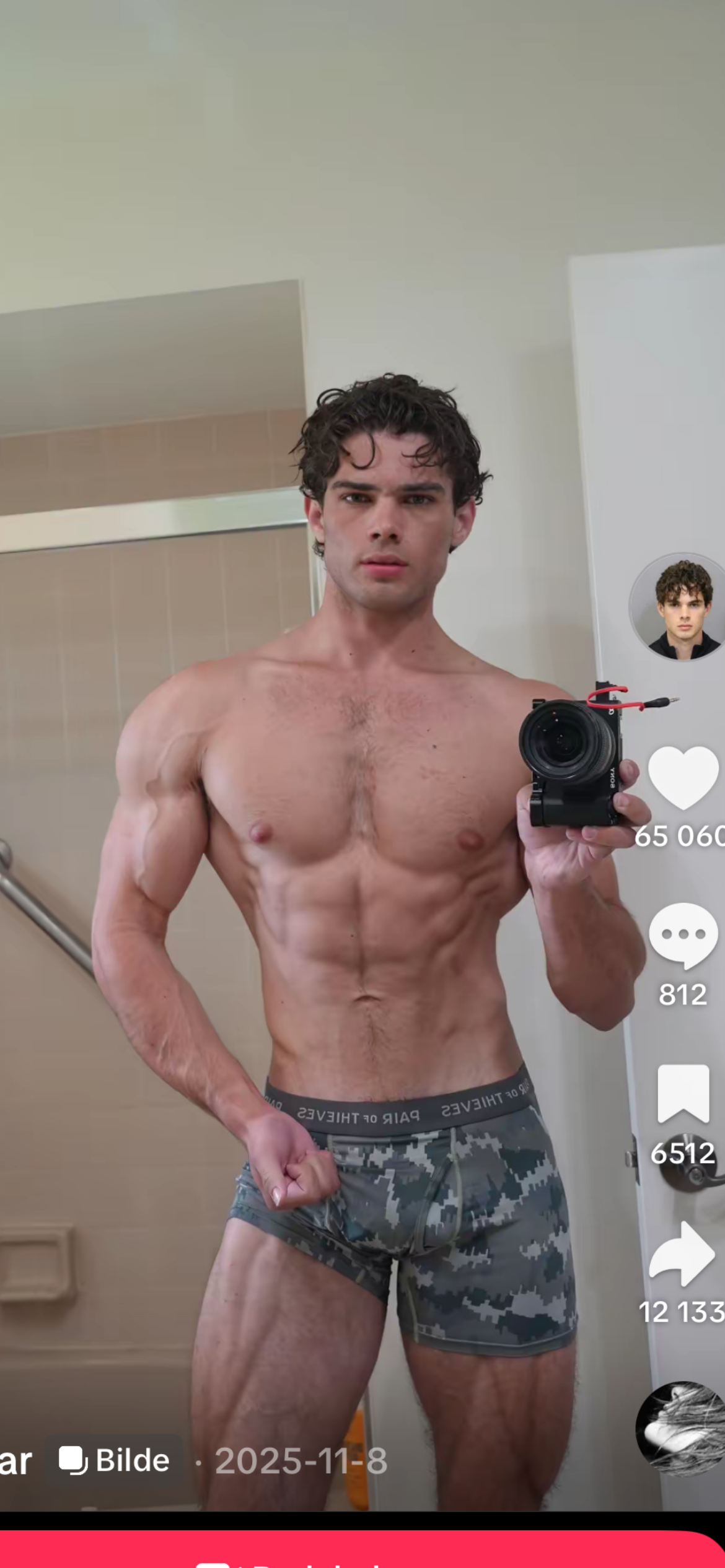Open the creator's profile avatar
725x1568 pixels.
pyautogui.click(x=679, y=607)
